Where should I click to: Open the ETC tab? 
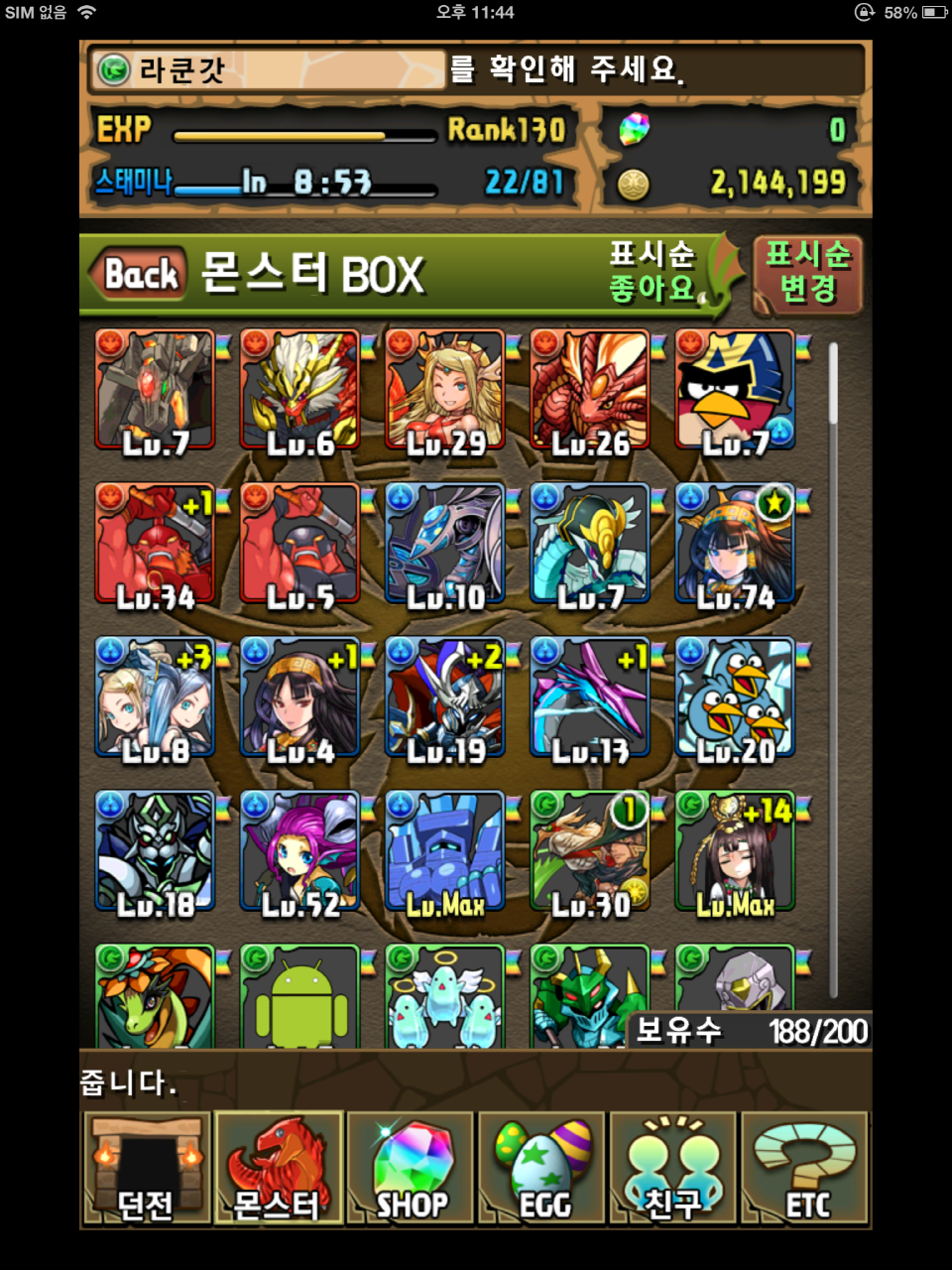click(804, 1169)
